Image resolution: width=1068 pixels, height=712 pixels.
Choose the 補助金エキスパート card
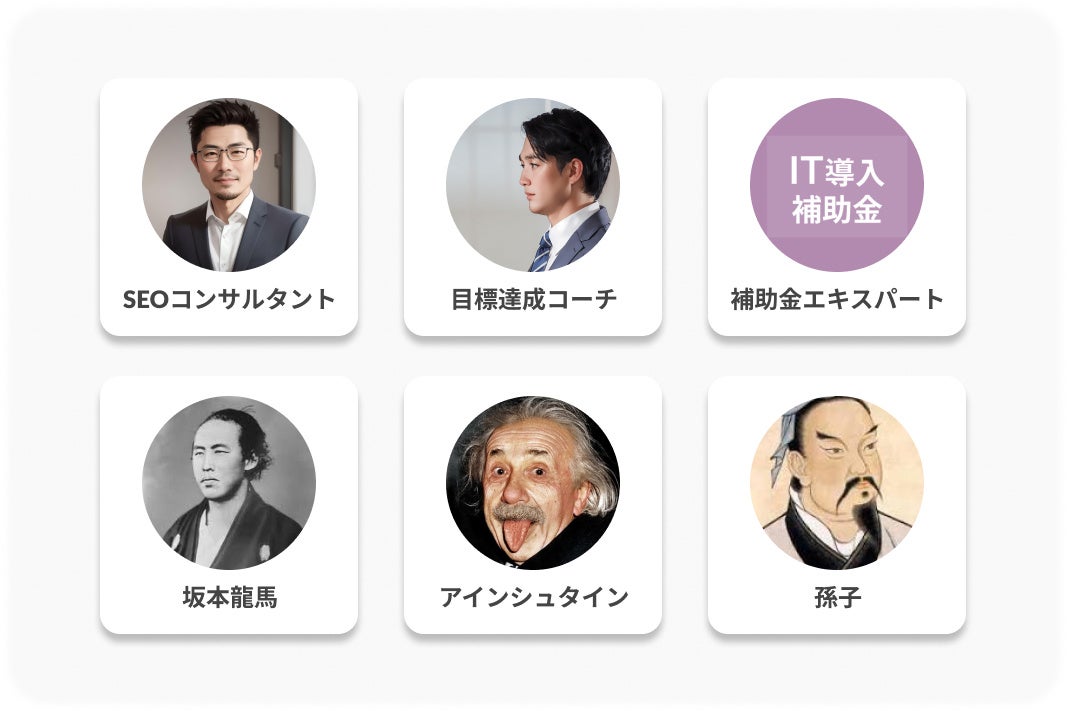coord(837,207)
